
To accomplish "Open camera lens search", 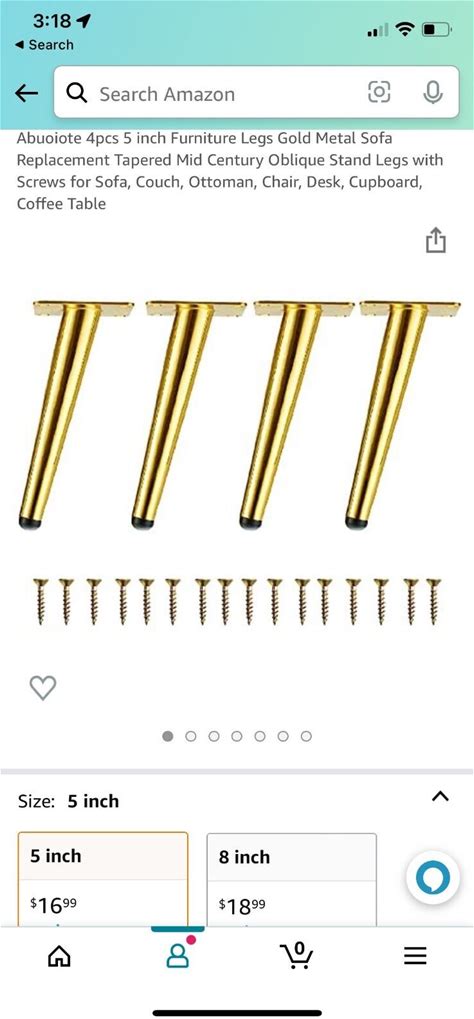I will pos(380,92).
